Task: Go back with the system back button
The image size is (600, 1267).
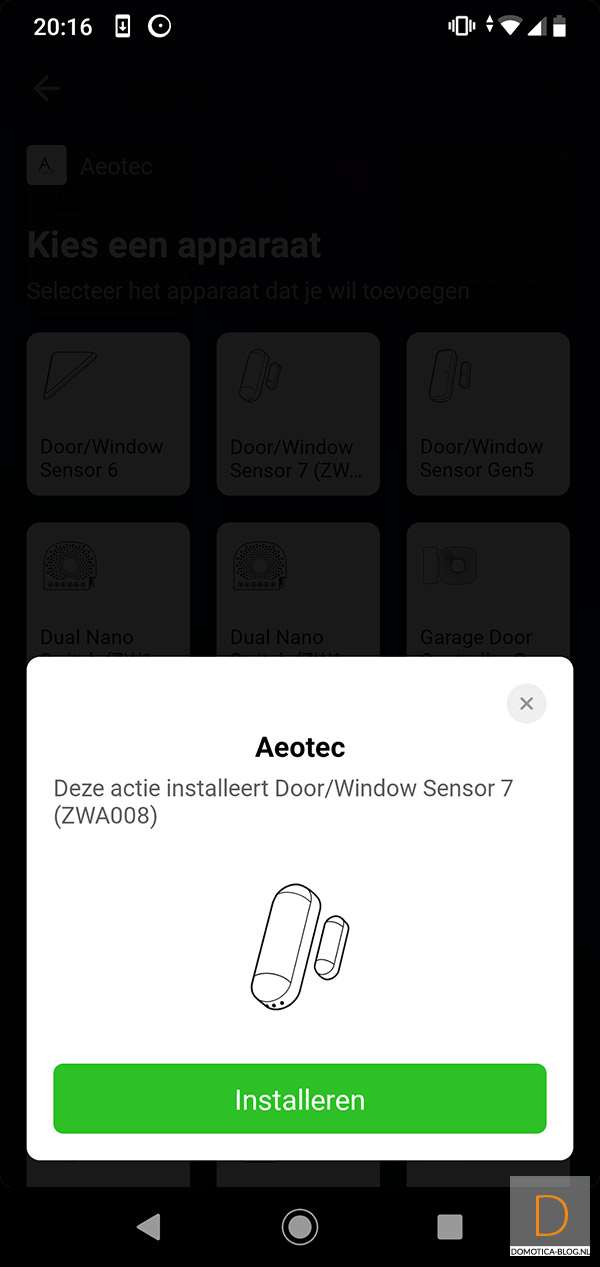Action: pos(148,1226)
